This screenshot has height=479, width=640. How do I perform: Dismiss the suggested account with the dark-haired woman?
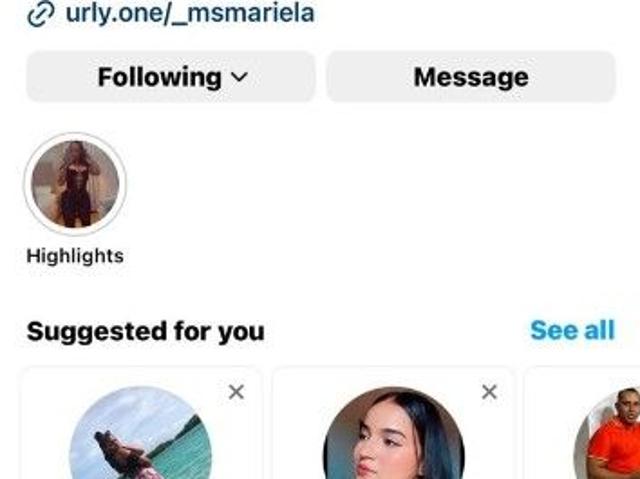pyautogui.click(x=489, y=392)
